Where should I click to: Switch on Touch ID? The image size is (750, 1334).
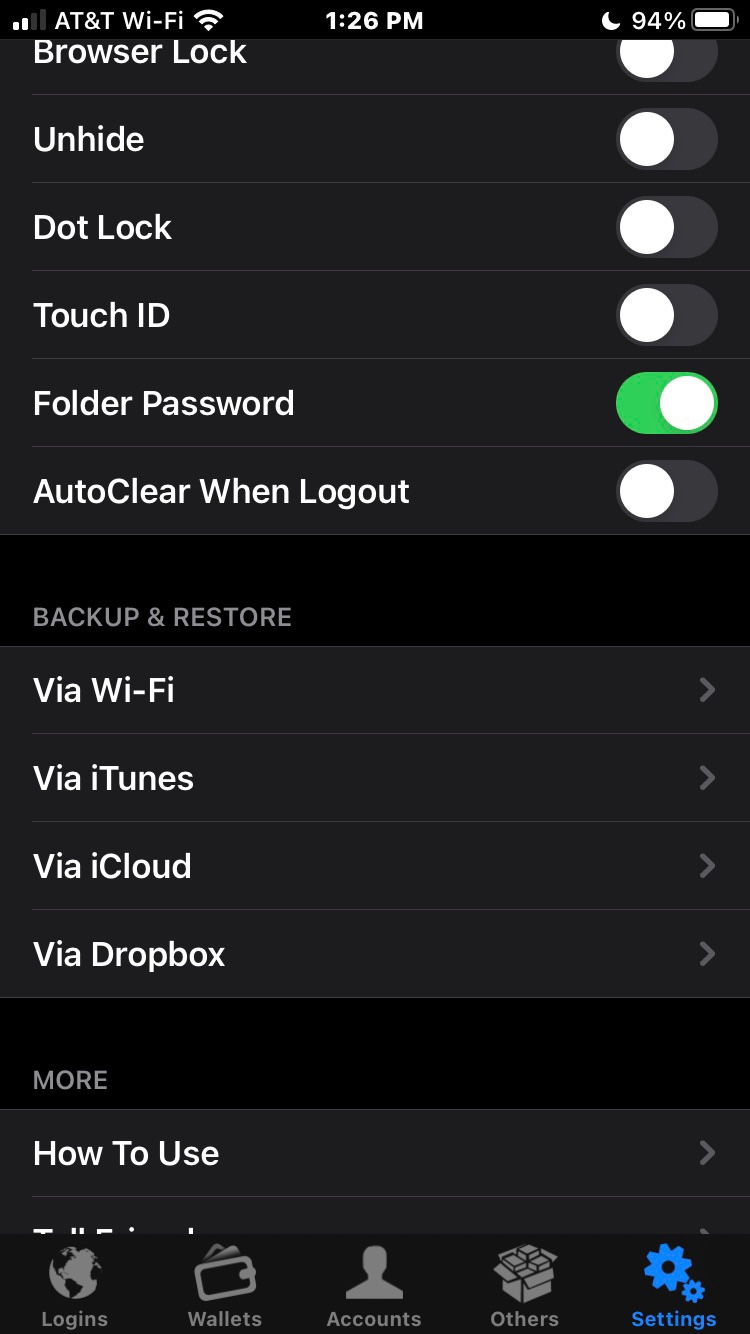point(666,315)
